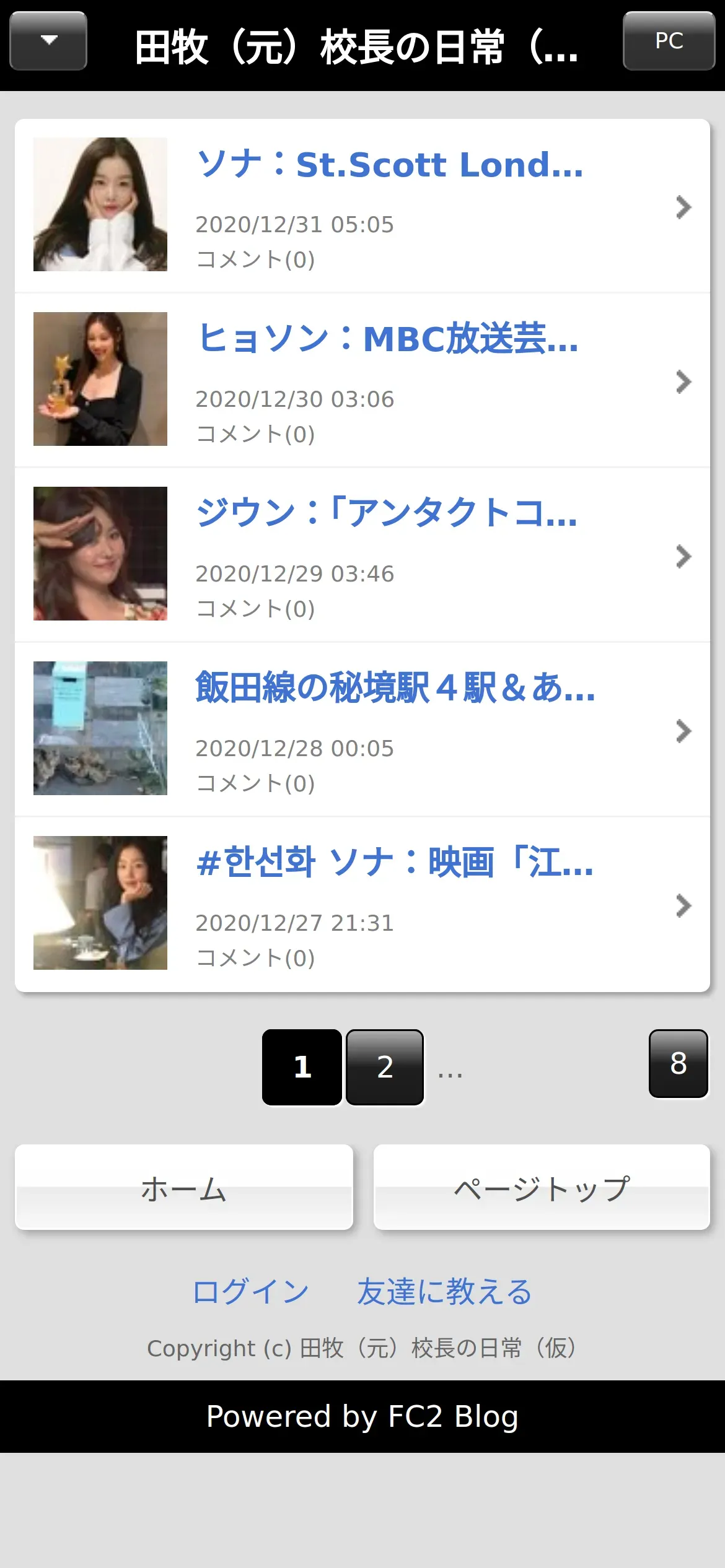The height and width of the screenshot is (1568, 725).
Task: Switch to the PC version
Action: coord(669,41)
